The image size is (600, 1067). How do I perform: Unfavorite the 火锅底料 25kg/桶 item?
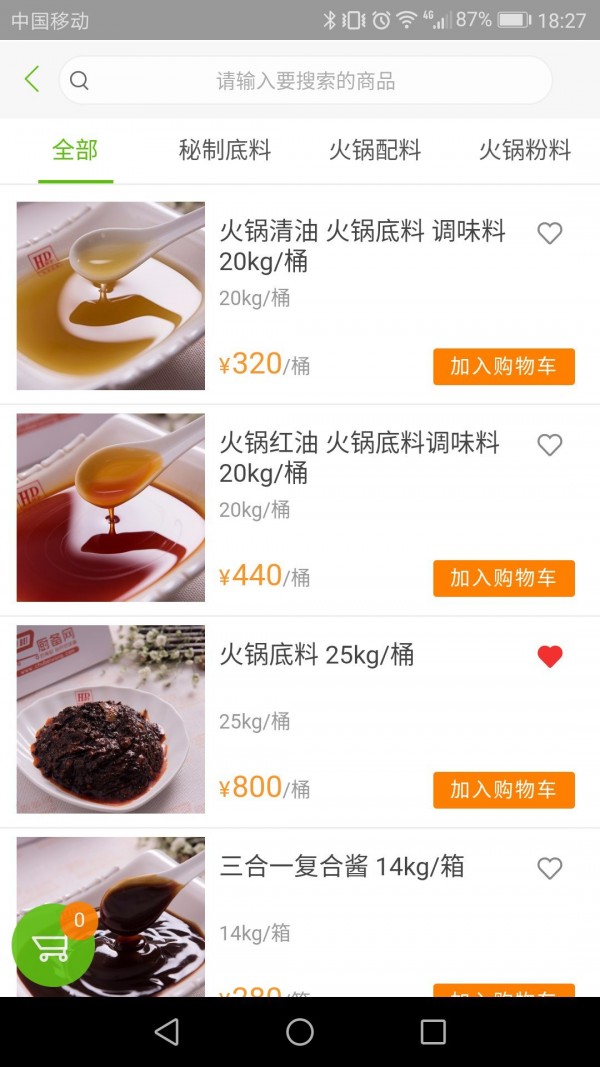[x=550, y=657]
